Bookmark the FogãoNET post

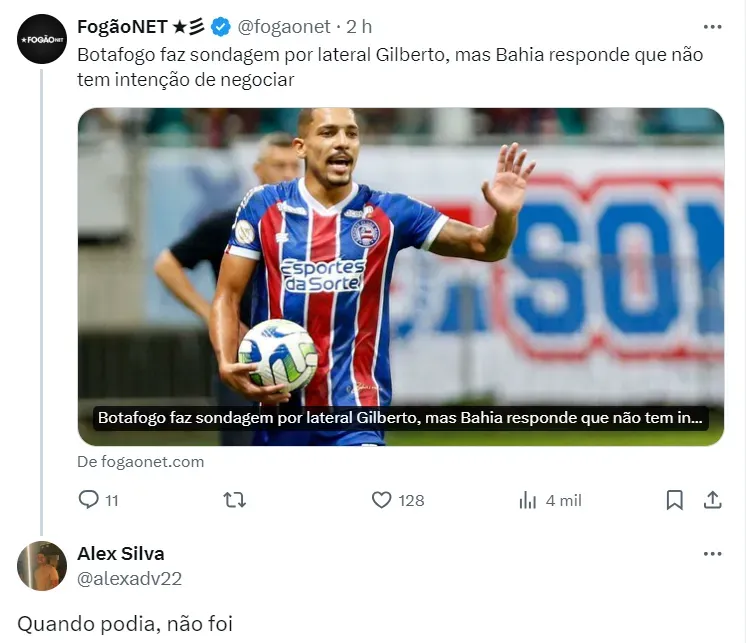(x=675, y=500)
